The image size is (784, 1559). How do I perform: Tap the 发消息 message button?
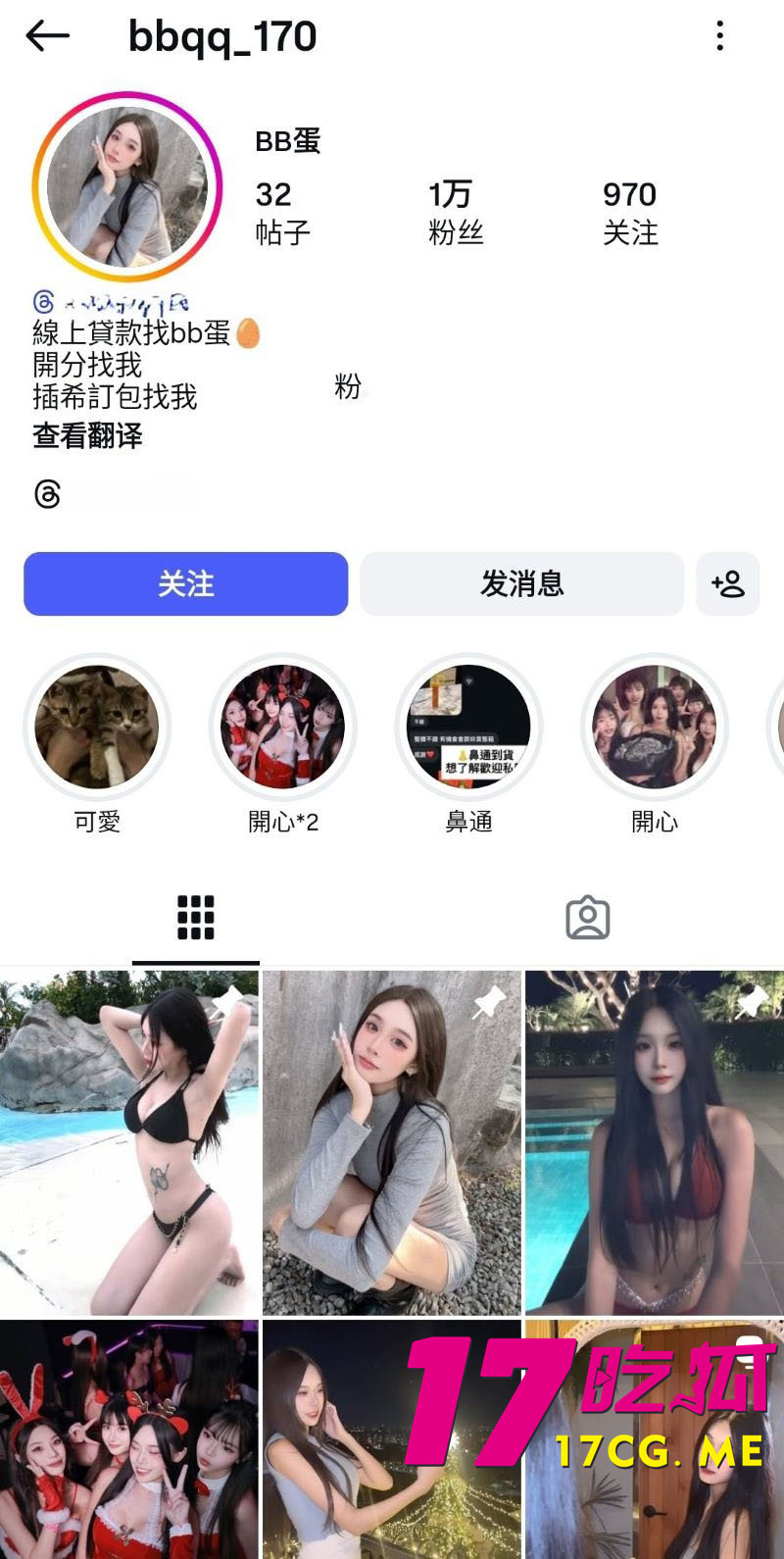pyautogui.click(x=521, y=583)
